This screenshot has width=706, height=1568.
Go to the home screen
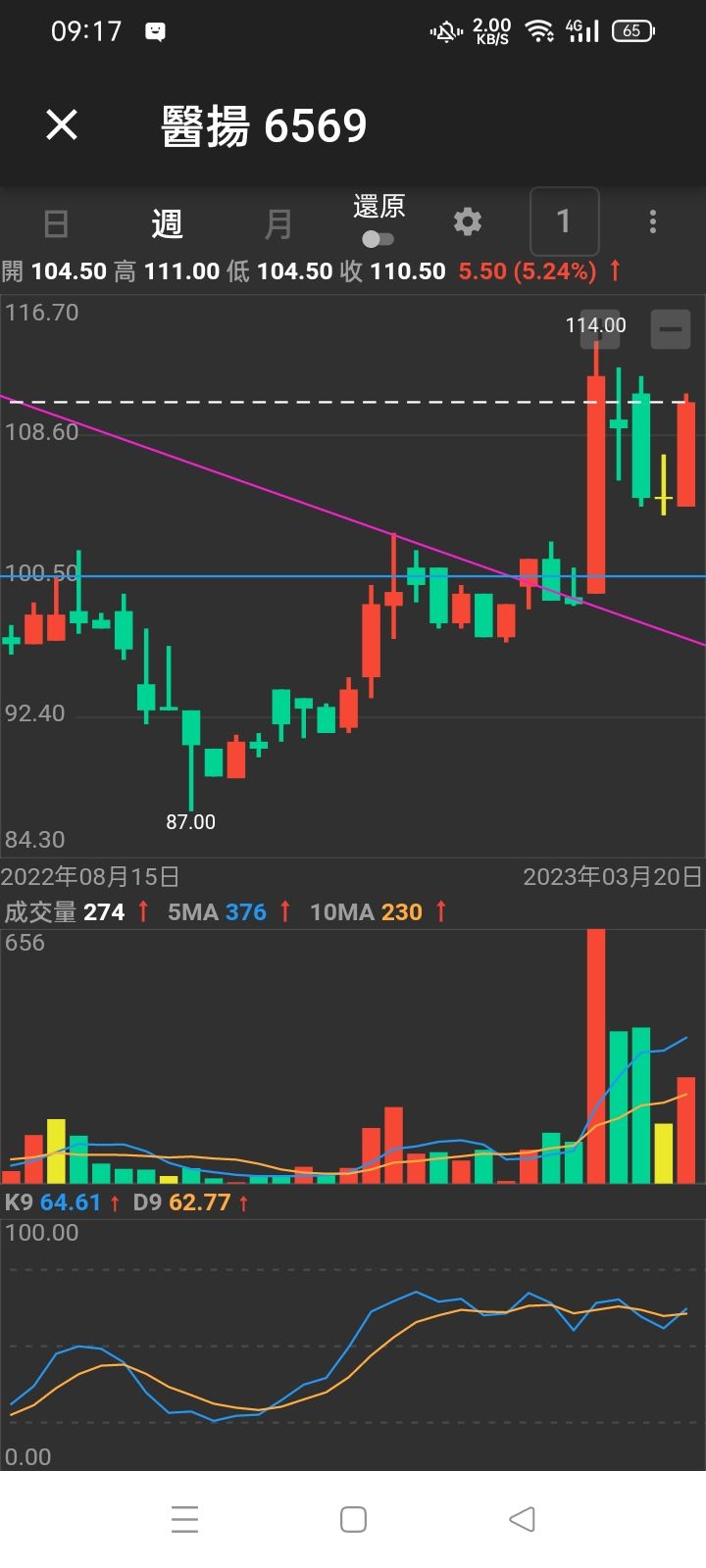click(353, 1519)
